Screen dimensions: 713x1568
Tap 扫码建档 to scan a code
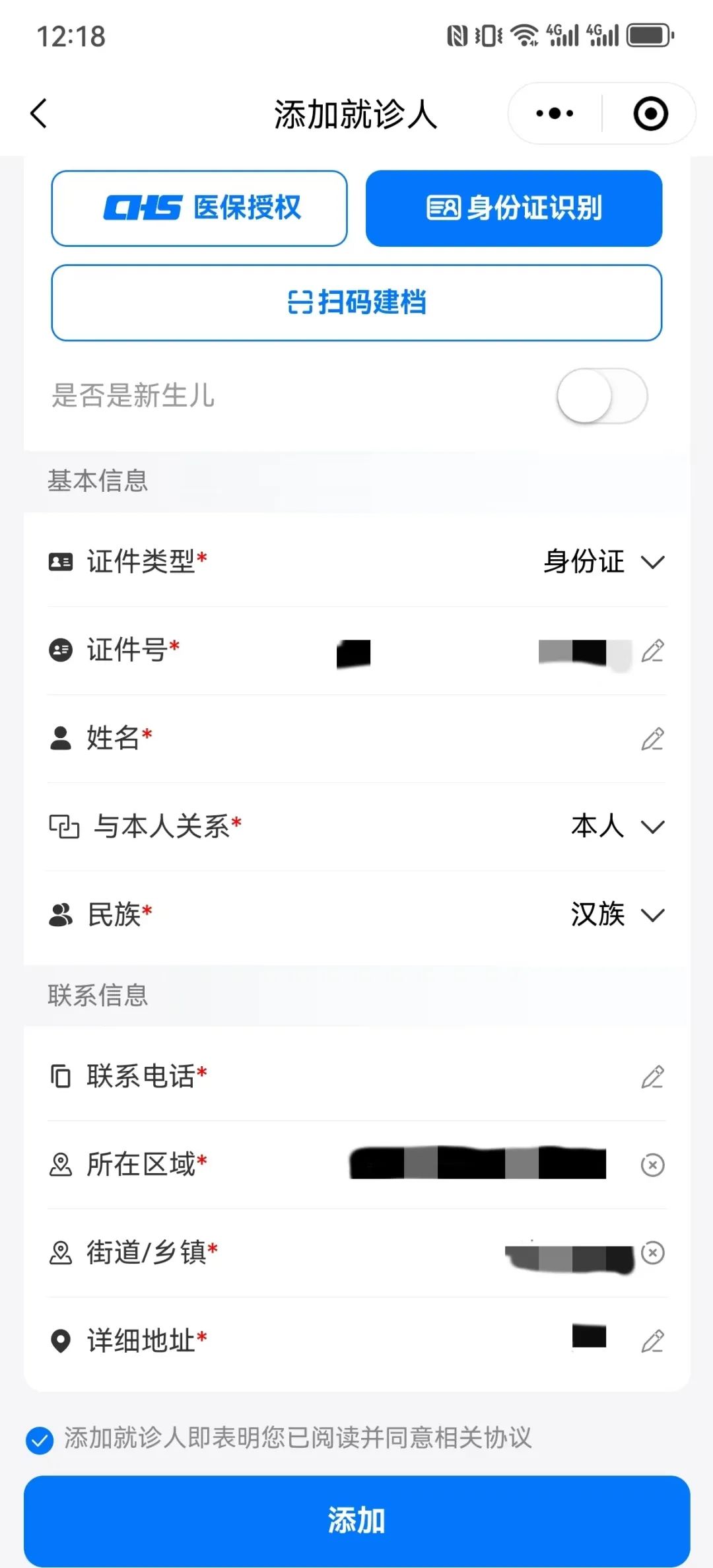(356, 303)
